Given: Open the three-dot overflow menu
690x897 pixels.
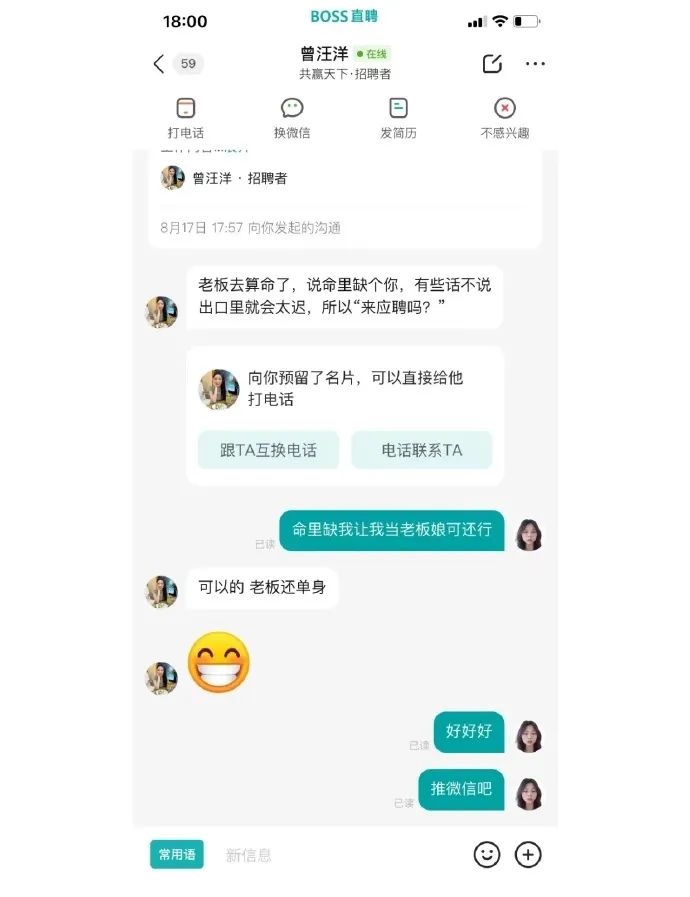Looking at the screenshot, I should (x=536, y=64).
